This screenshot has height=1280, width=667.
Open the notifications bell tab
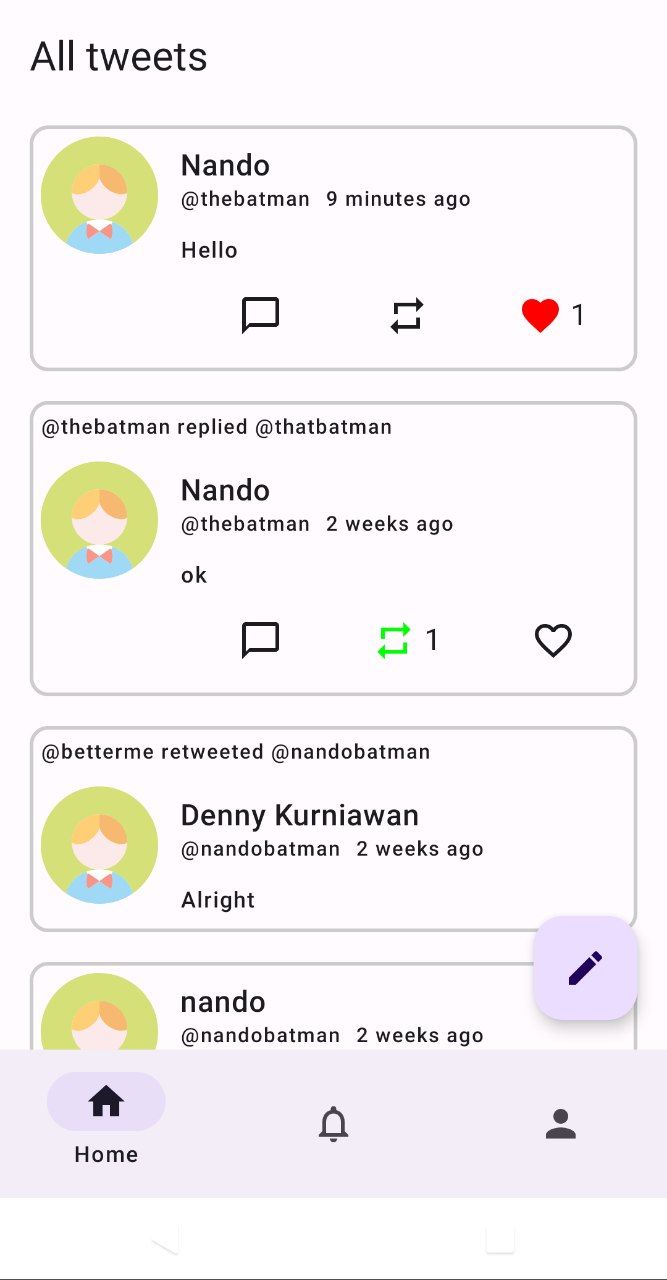(x=333, y=1124)
